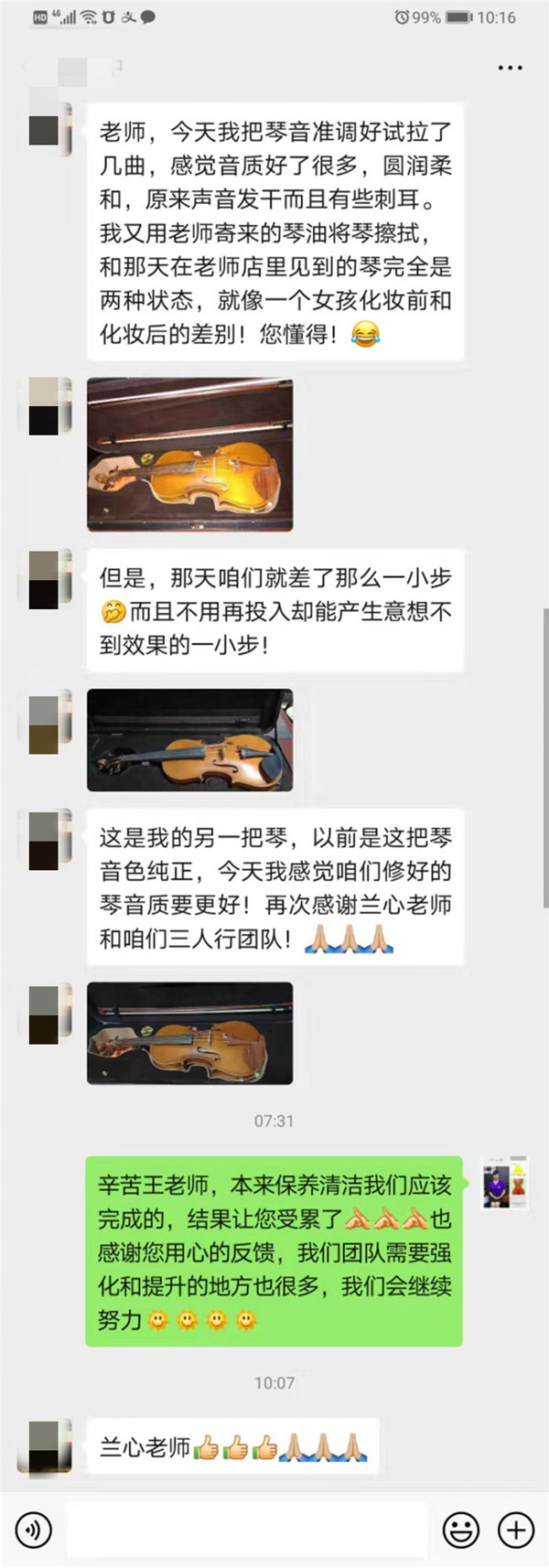View the violin photo below the 老师，今天我把琴音准调好 message

click(190, 455)
